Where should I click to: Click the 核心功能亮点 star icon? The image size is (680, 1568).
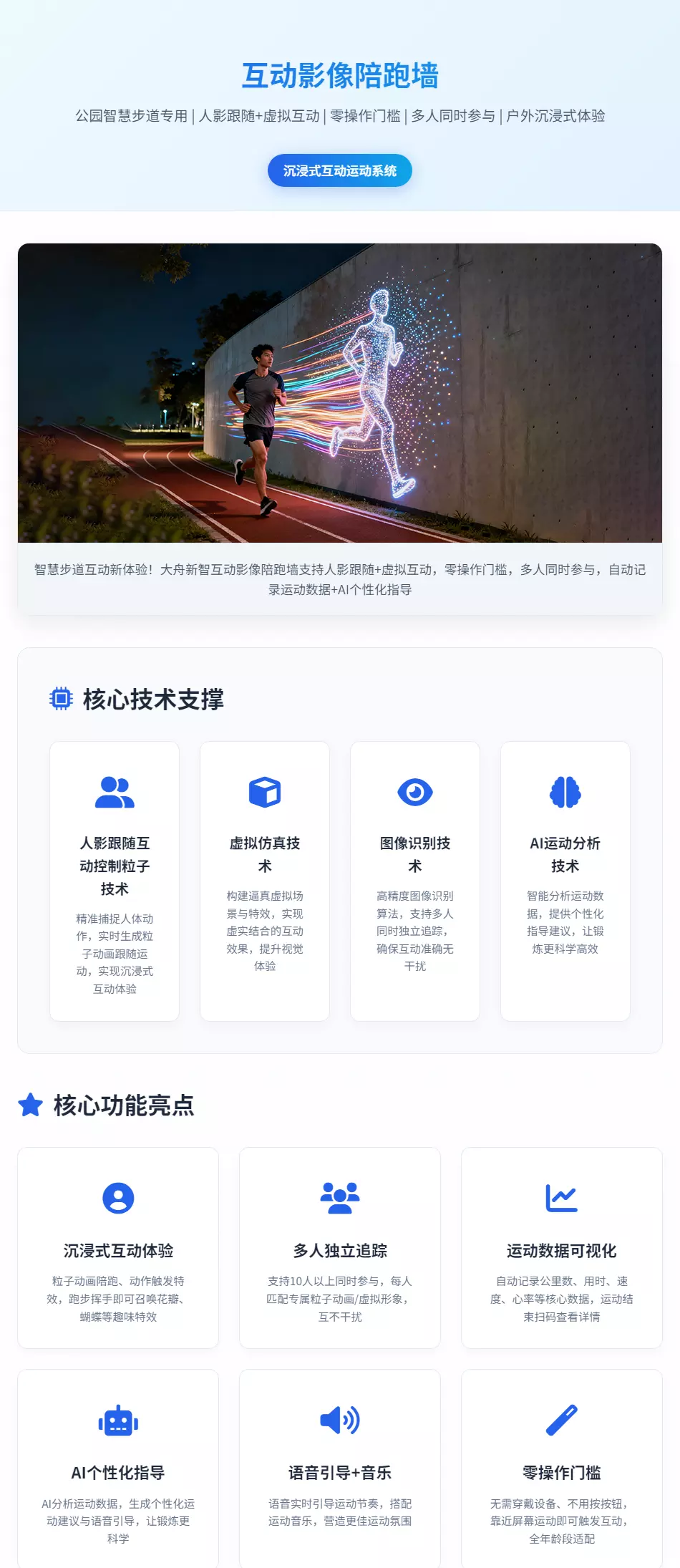tap(29, 1106)
